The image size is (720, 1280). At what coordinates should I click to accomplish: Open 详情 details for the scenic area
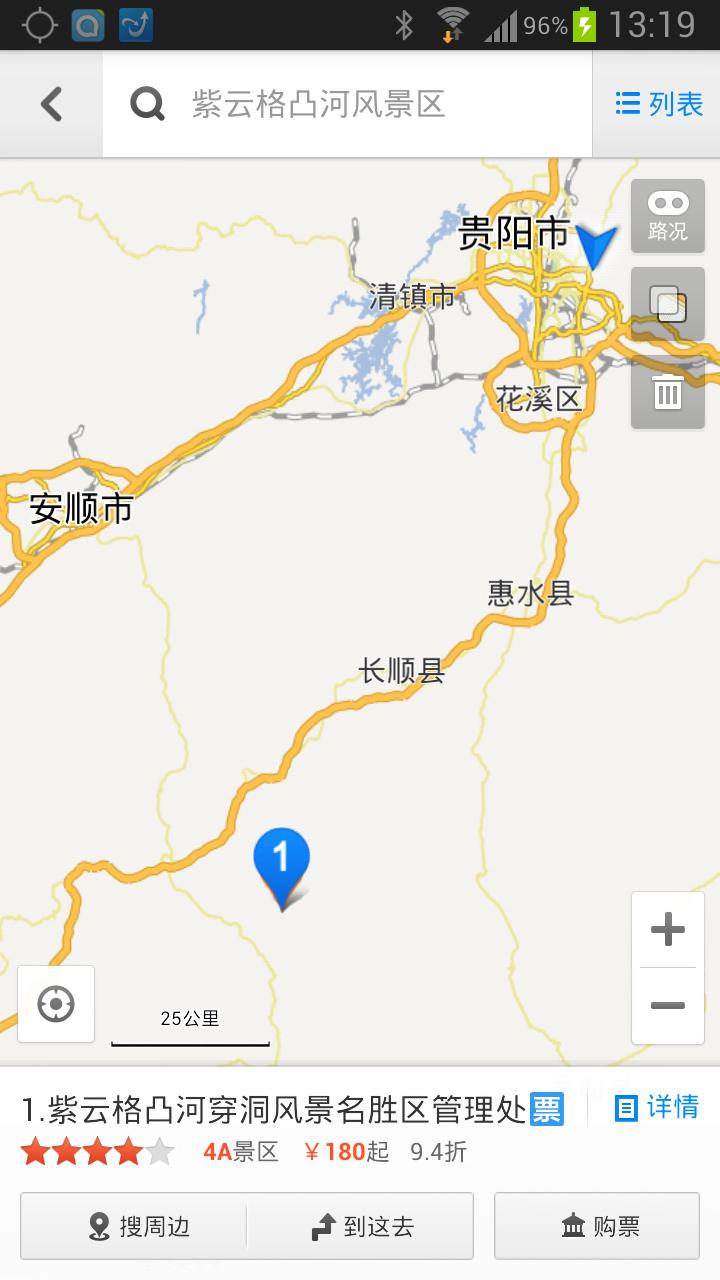point(656,1107)
